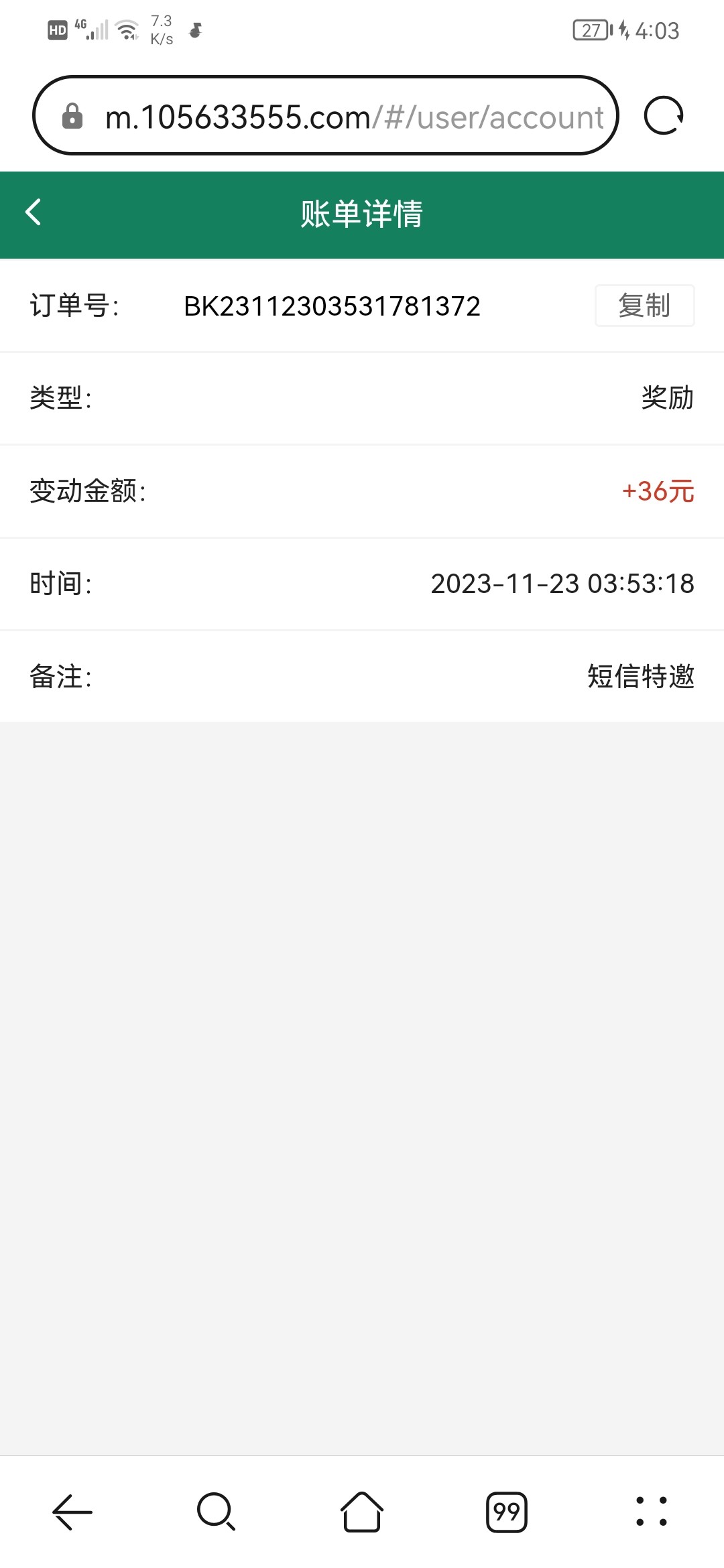Go back from the 账单详情 page
724x1568 pixels.
[x=34, y=212]
